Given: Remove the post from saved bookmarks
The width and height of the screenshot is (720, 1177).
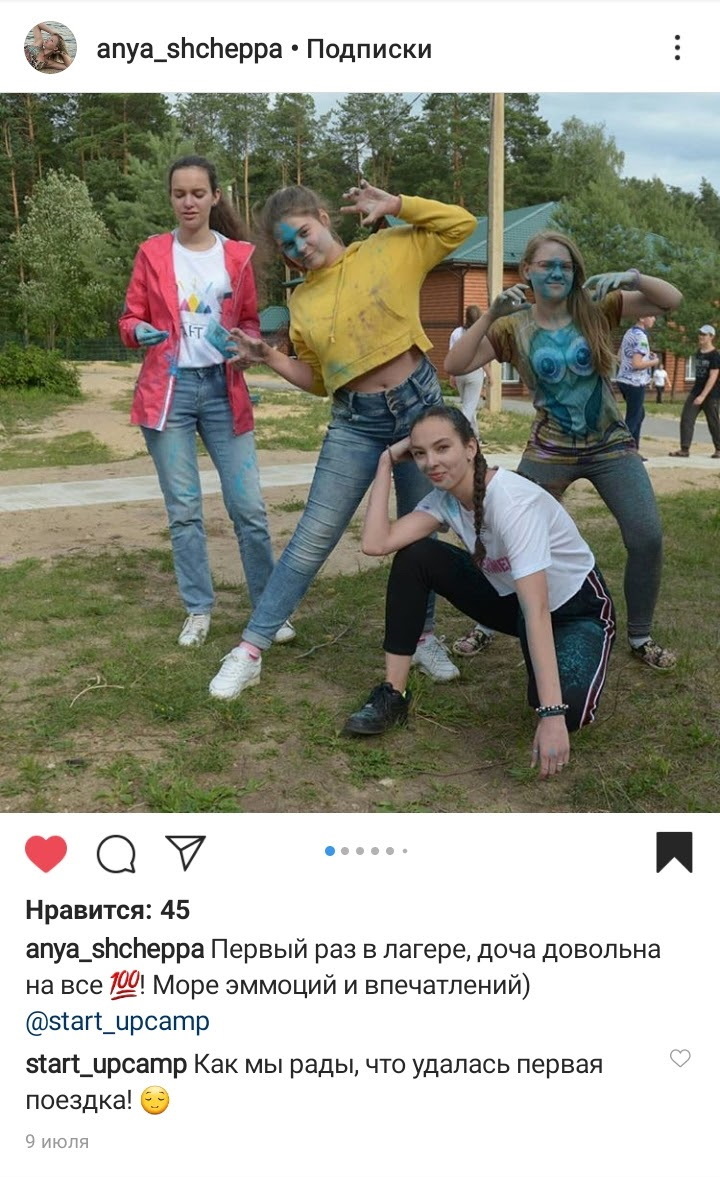Looking at the screenshot, I should point(674,852).
